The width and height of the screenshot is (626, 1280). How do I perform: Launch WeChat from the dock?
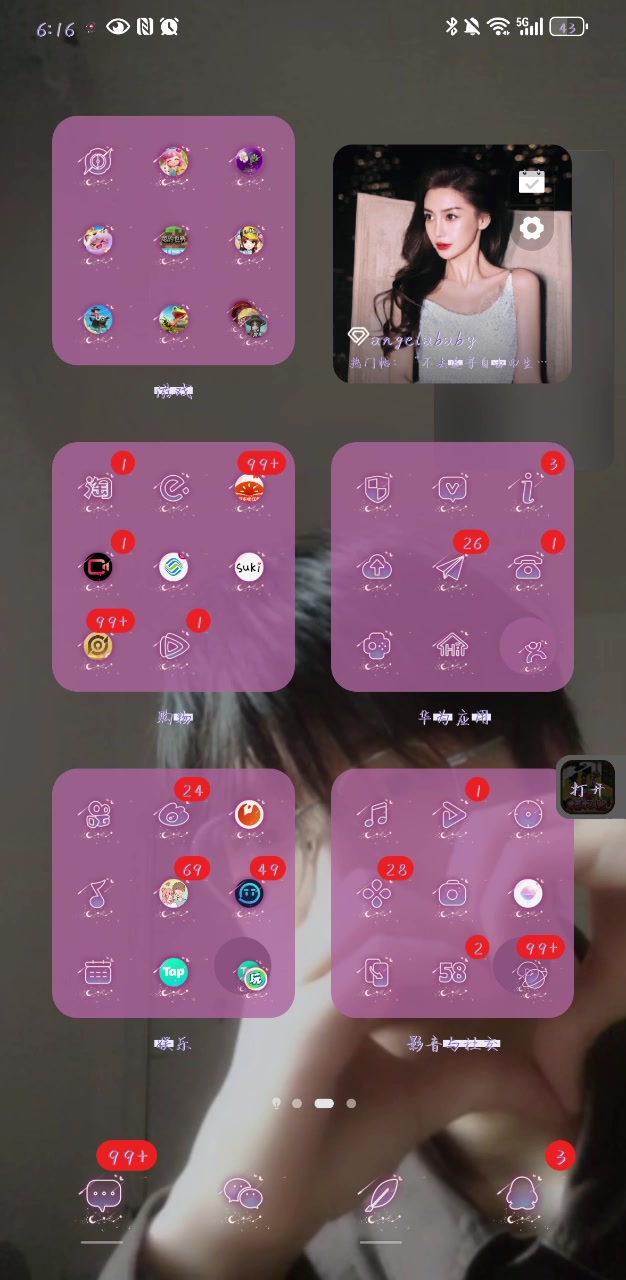[243, 1194]
